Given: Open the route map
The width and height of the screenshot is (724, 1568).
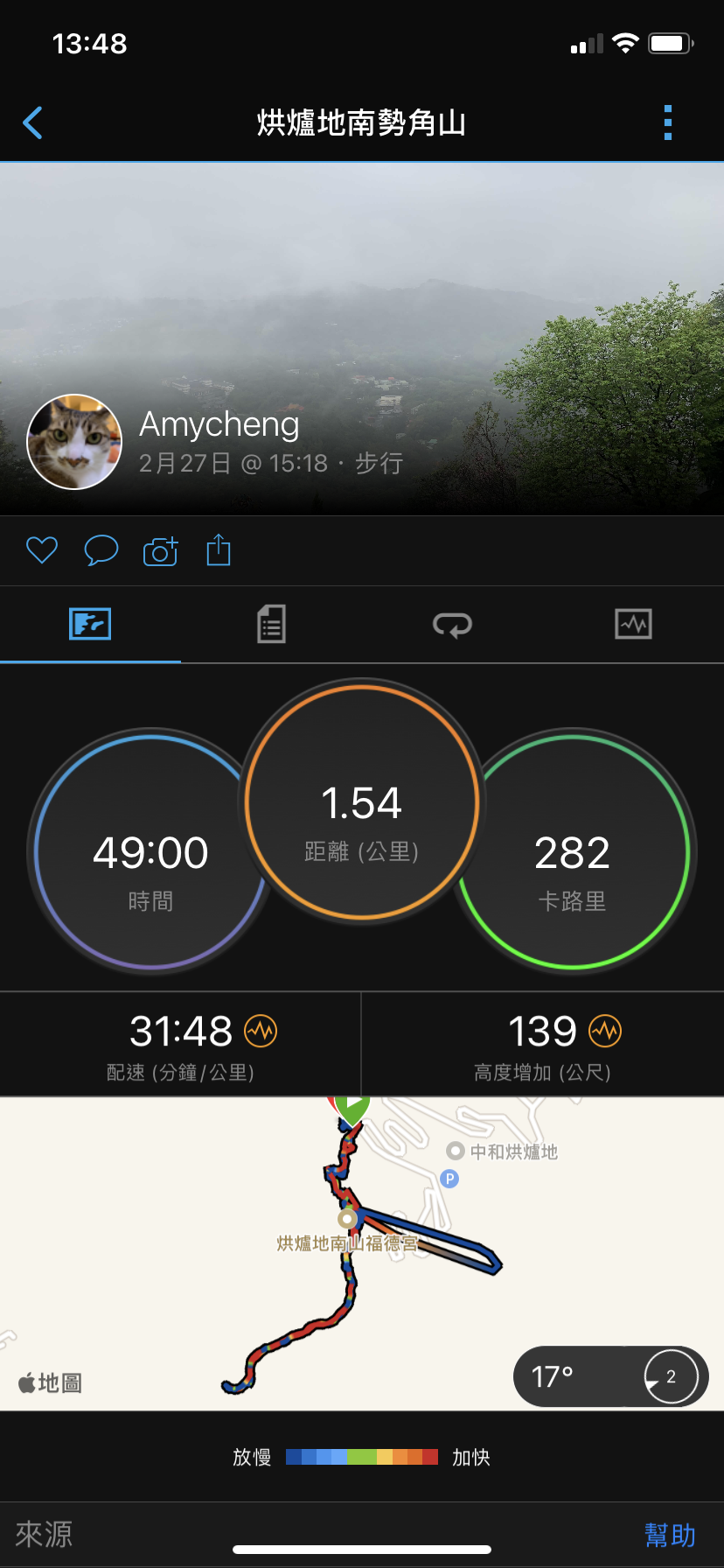Looking at the screenshot, I should point(262,1269).
